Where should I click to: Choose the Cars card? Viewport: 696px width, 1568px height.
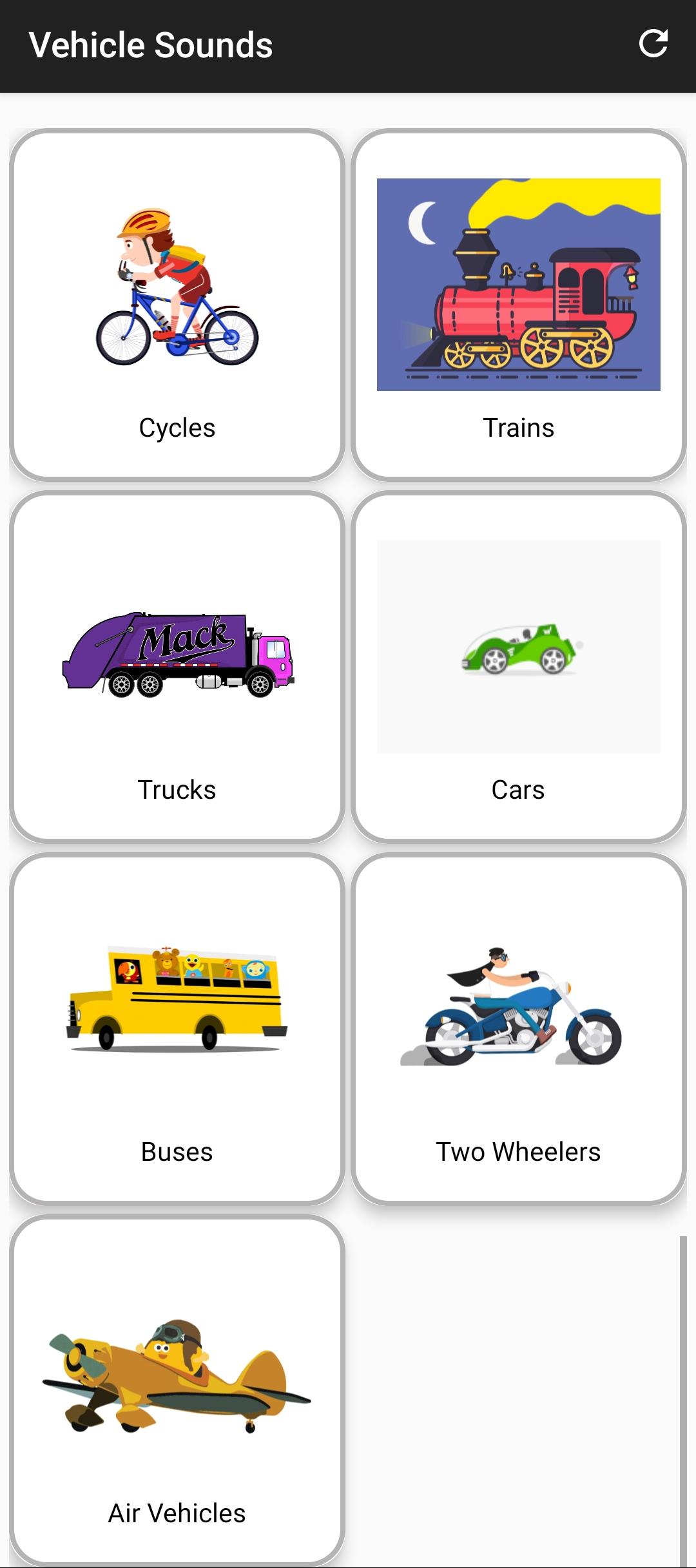(x=519, y=667)
